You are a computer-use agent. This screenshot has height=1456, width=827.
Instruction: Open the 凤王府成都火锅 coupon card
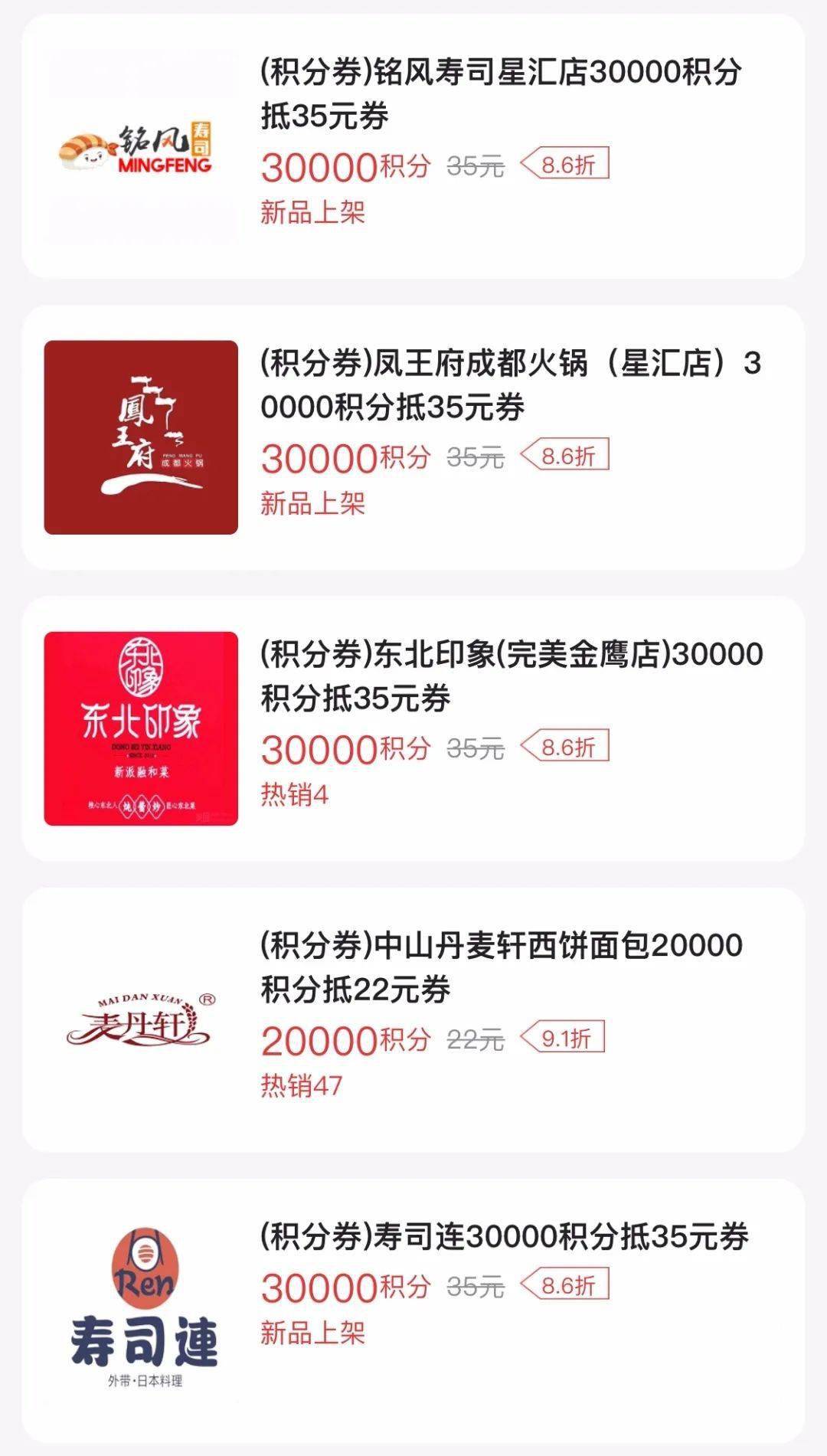413,437
